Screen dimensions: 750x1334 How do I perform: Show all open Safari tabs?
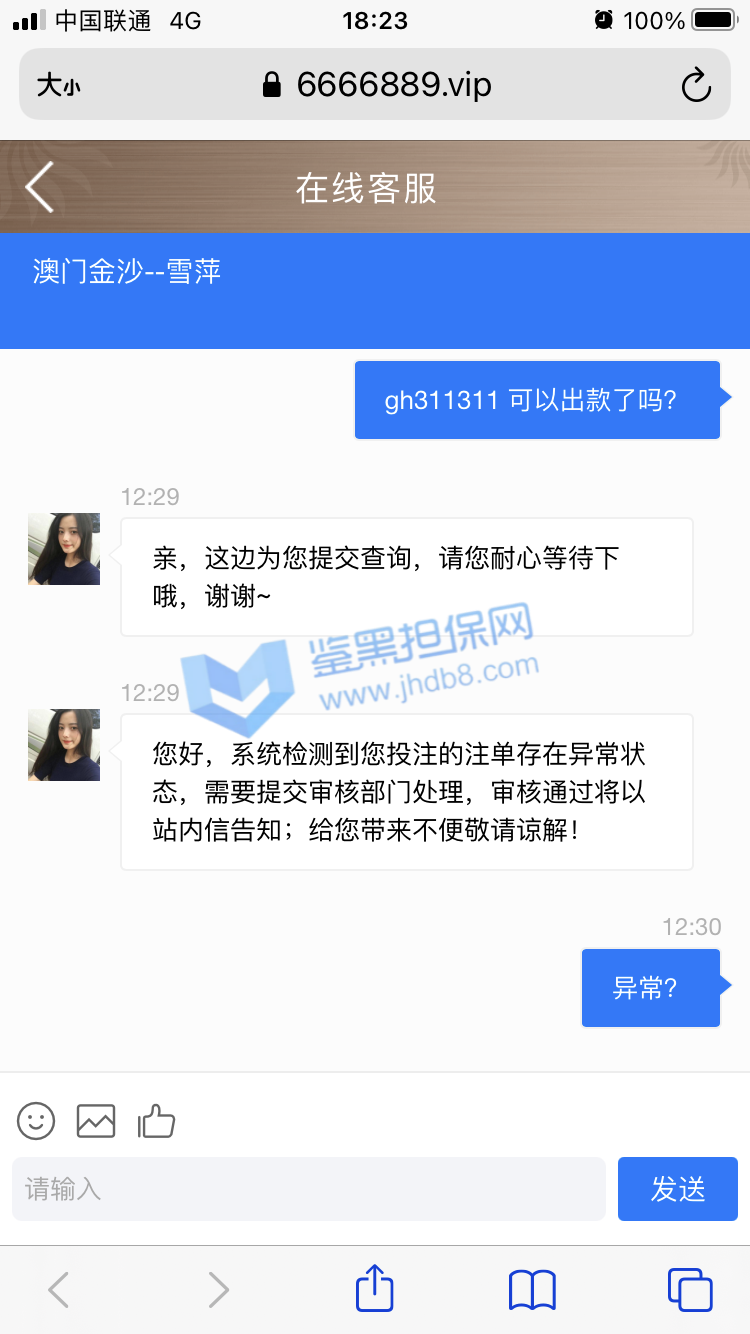click(x=690, y=1290)
